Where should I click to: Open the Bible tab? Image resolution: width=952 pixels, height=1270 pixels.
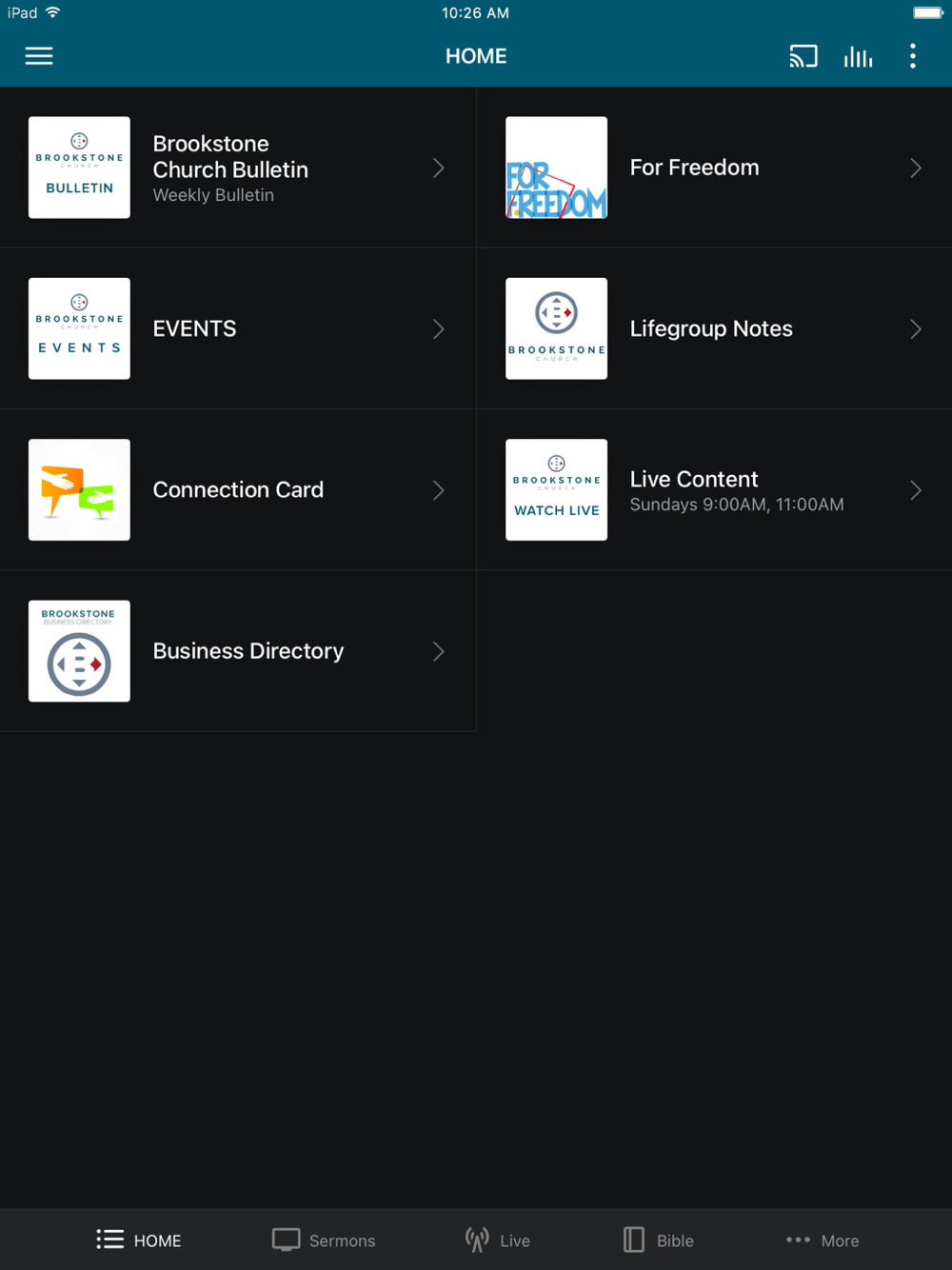(659, 1240)
